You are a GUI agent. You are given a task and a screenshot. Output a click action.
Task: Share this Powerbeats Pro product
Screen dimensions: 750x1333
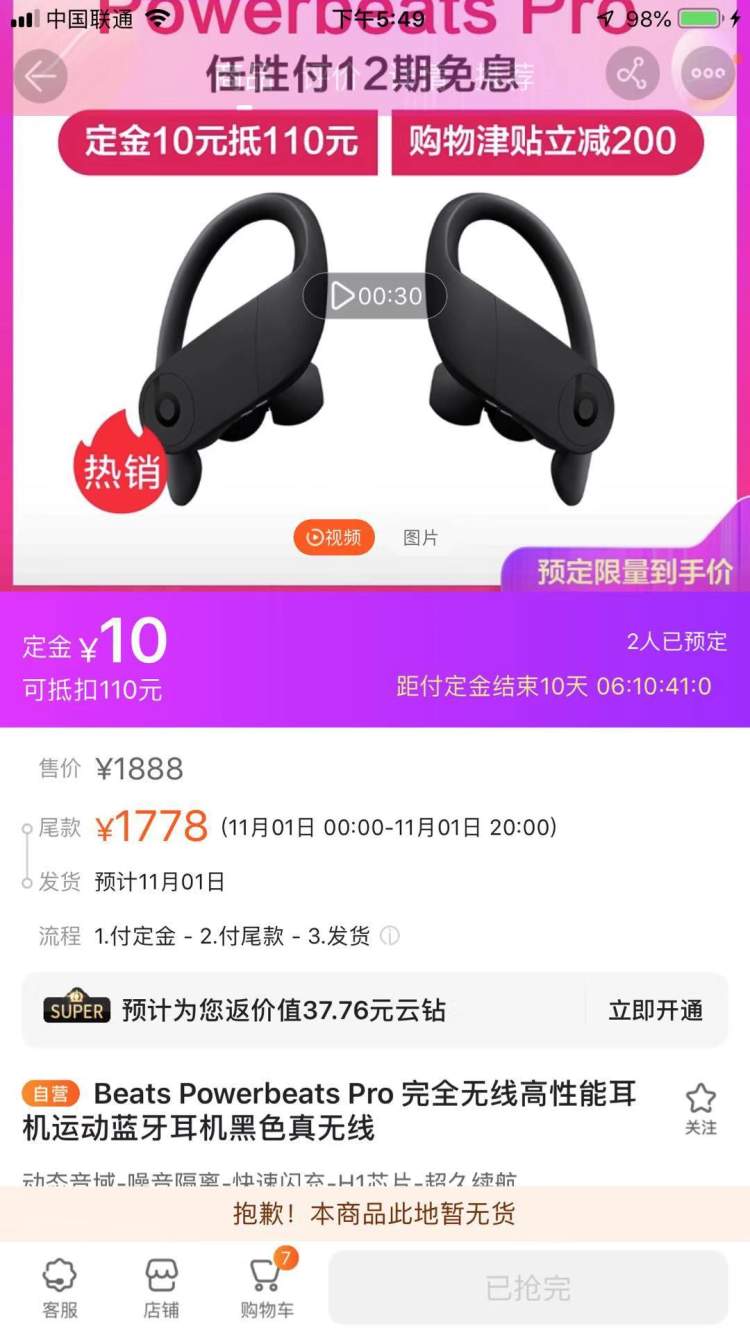(632, 74)
